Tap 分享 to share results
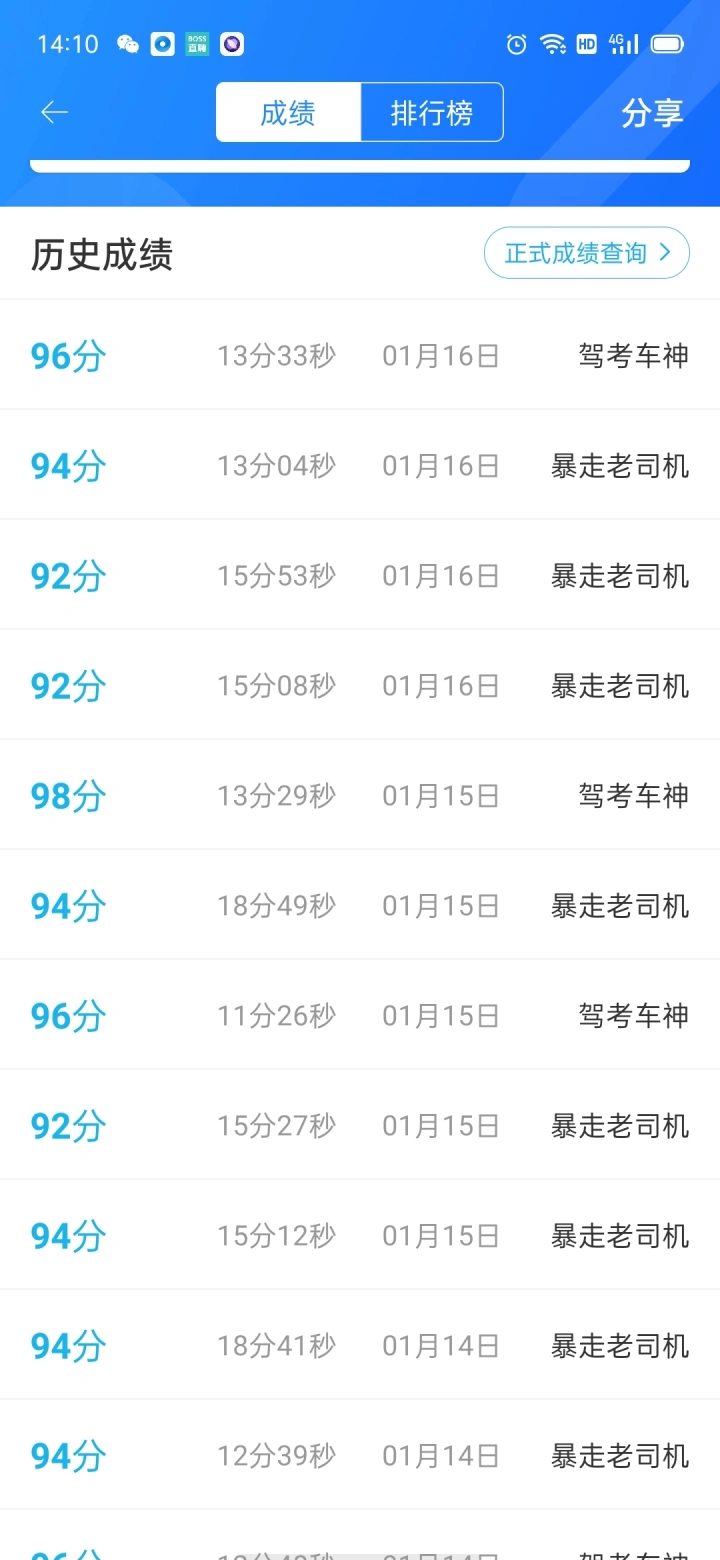720x1560 pixels. pos(652,113)
